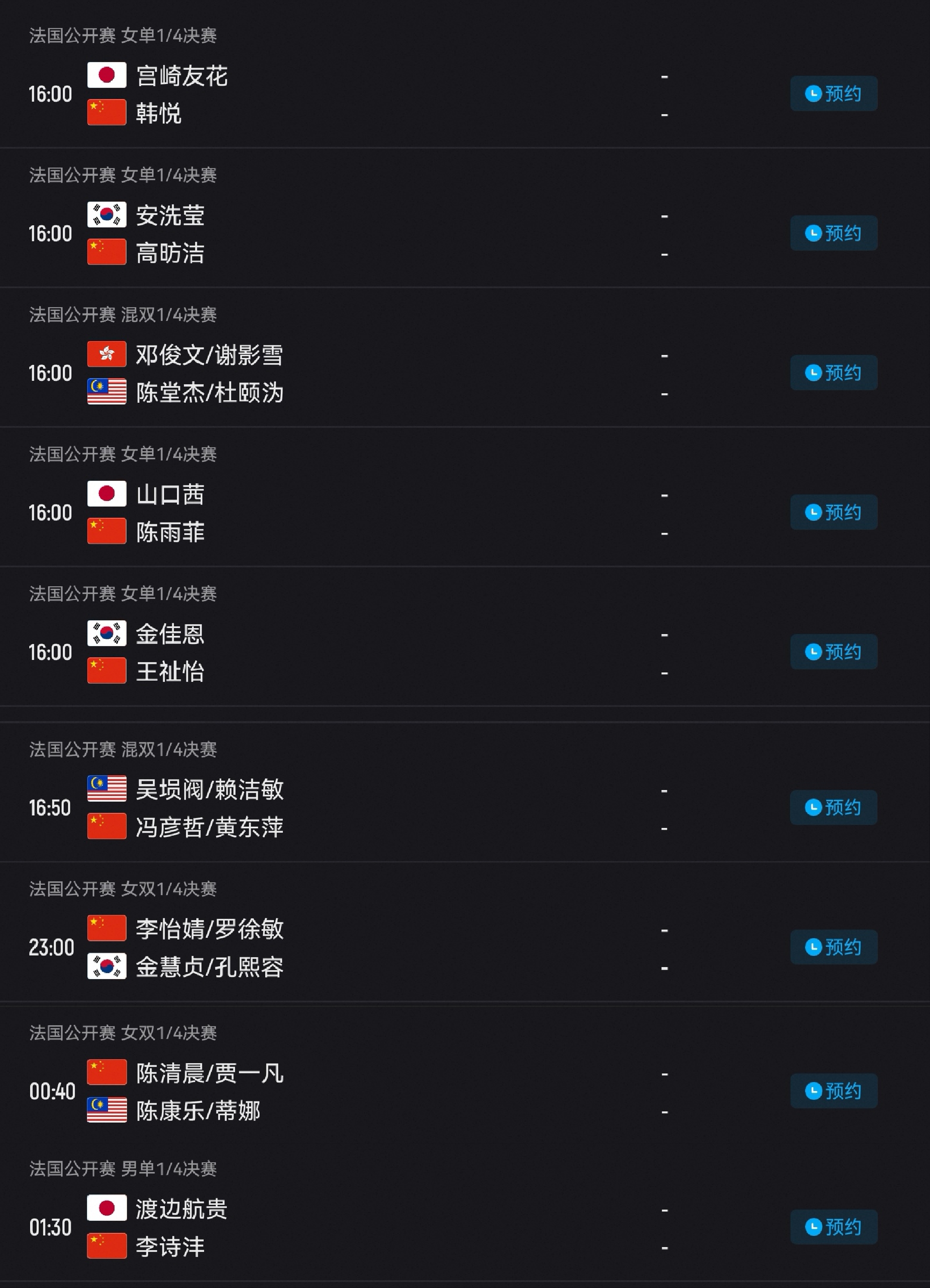The image size is (930, 1288).
Task: Reserve the 冯彦哲/黄东萍 16:50 match
Action: (x=834, y=808)
